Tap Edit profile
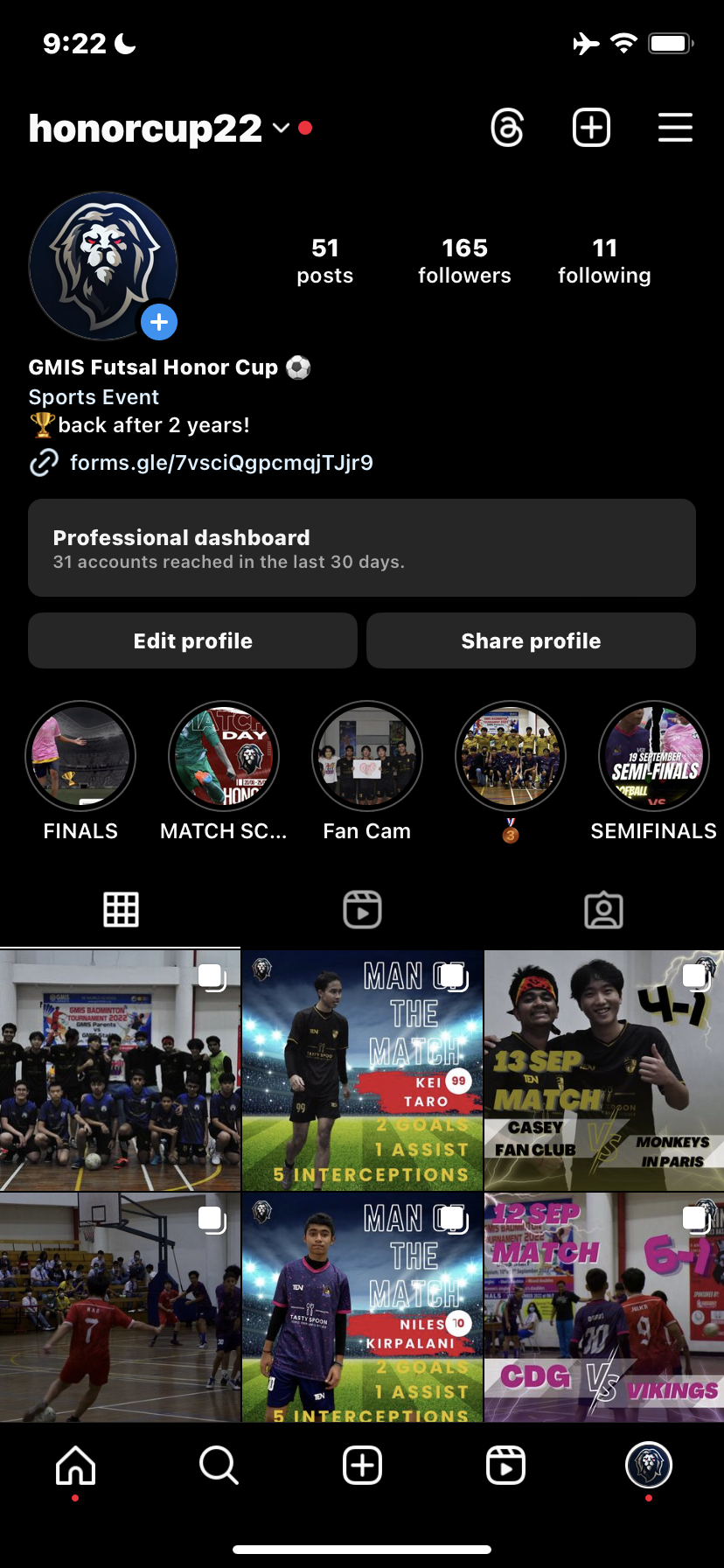 pyautogui.click(x=192, y=640)
